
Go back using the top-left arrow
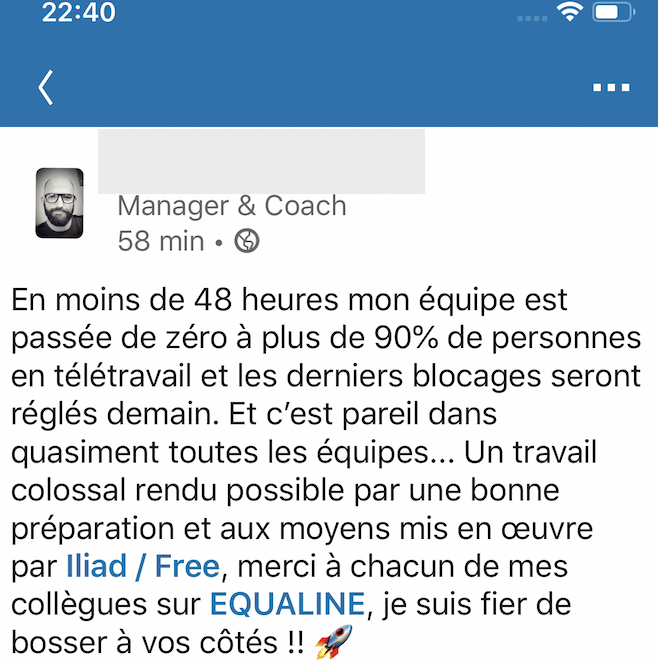point(46,88)
